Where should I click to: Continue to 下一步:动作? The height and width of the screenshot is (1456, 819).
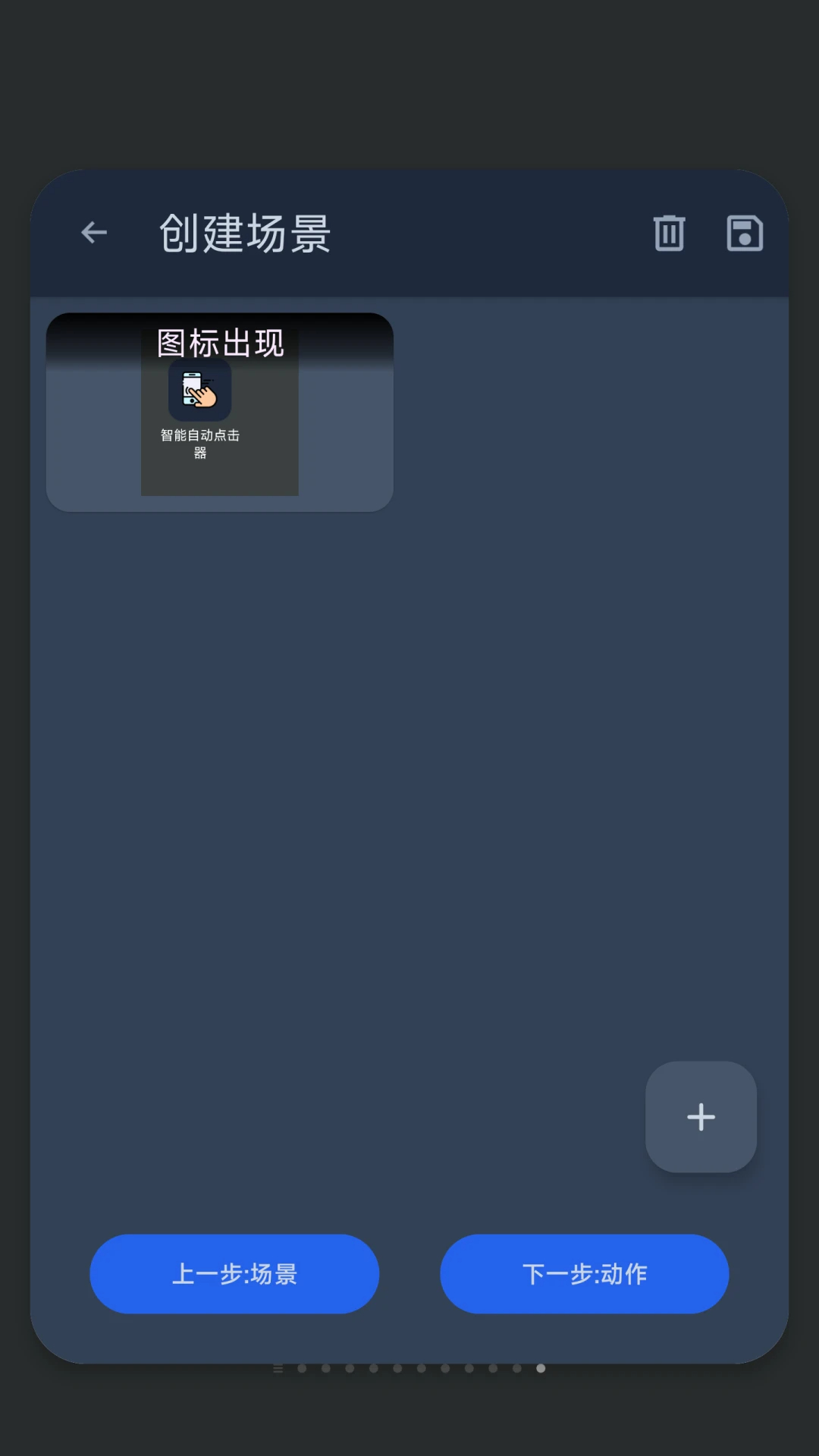[x=584, y=1274]
